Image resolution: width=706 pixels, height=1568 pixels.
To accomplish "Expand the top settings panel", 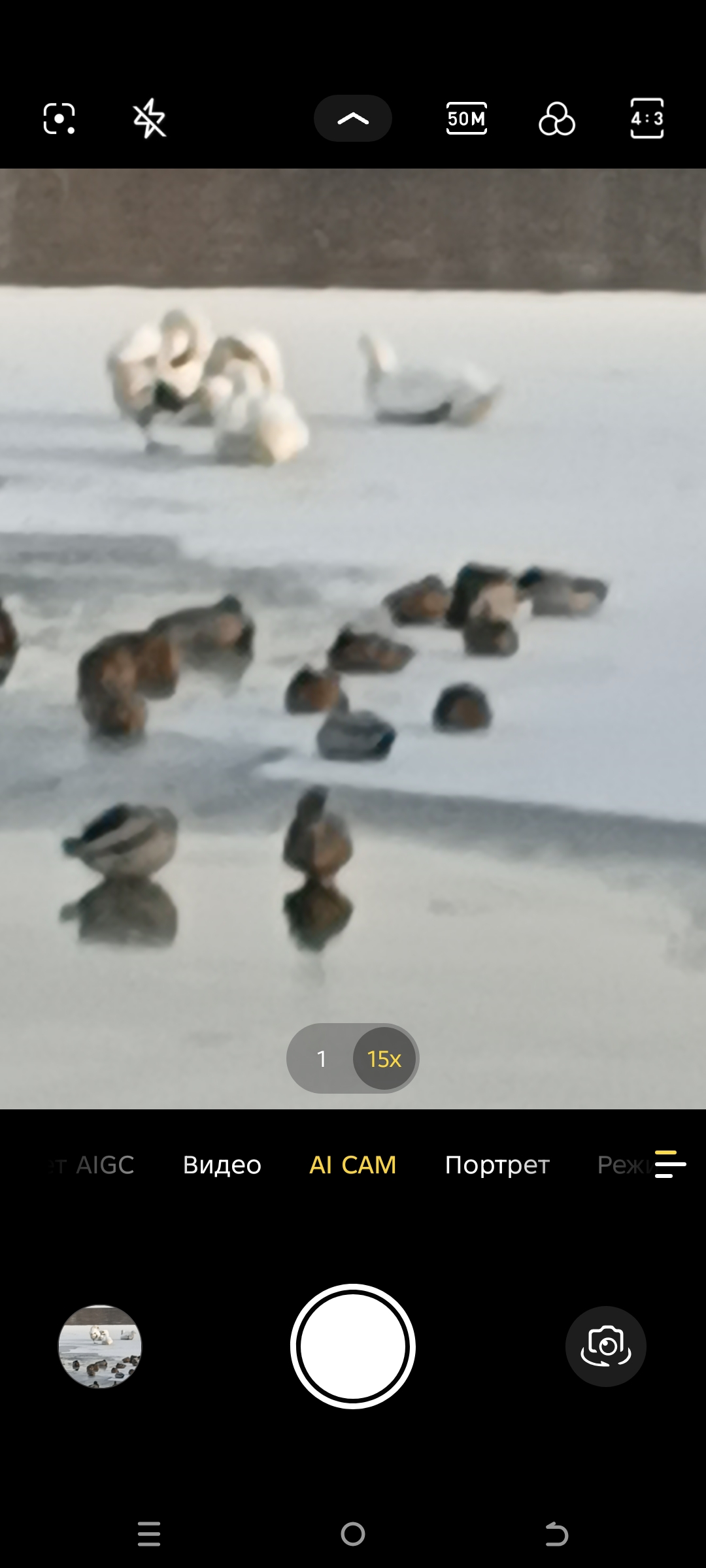I will pyautogui.click(x=353, y=118).
